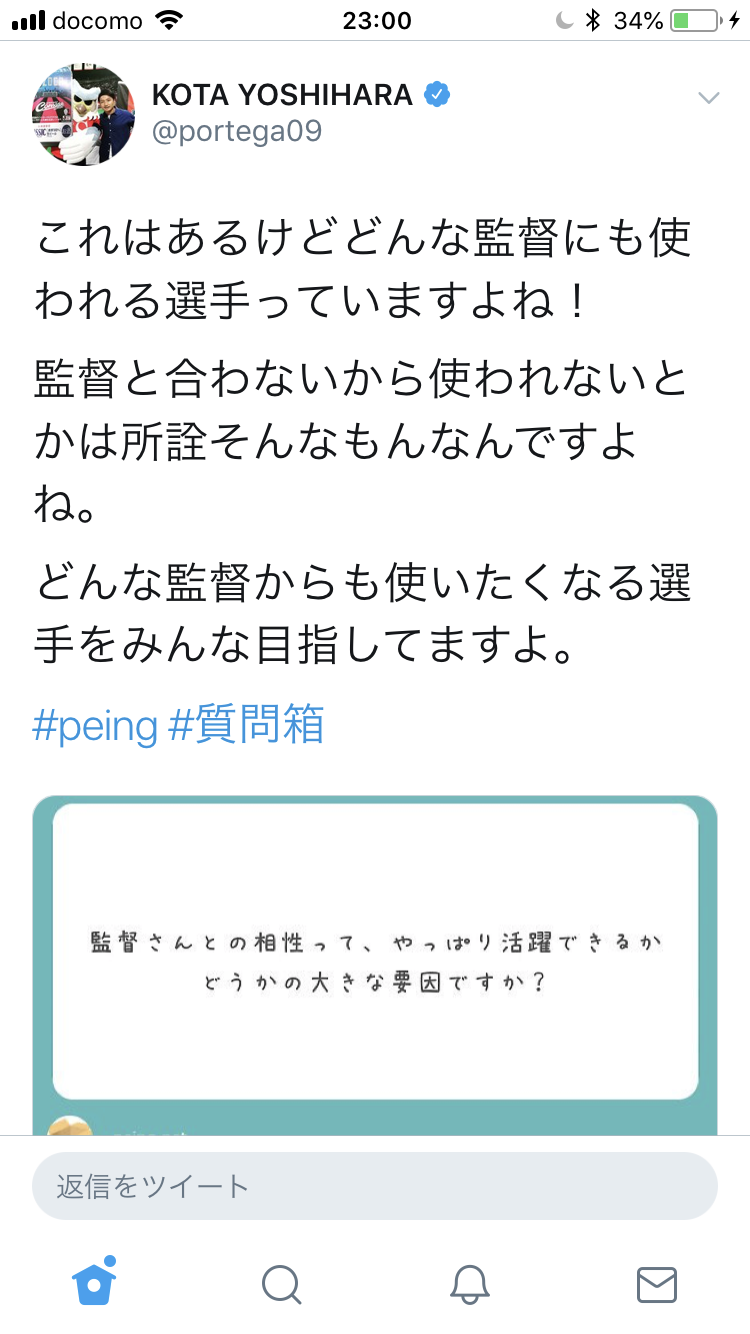Open the @portega09 profile handle
Viewport: 750px width, 1334px height.
tap(237, 131)
